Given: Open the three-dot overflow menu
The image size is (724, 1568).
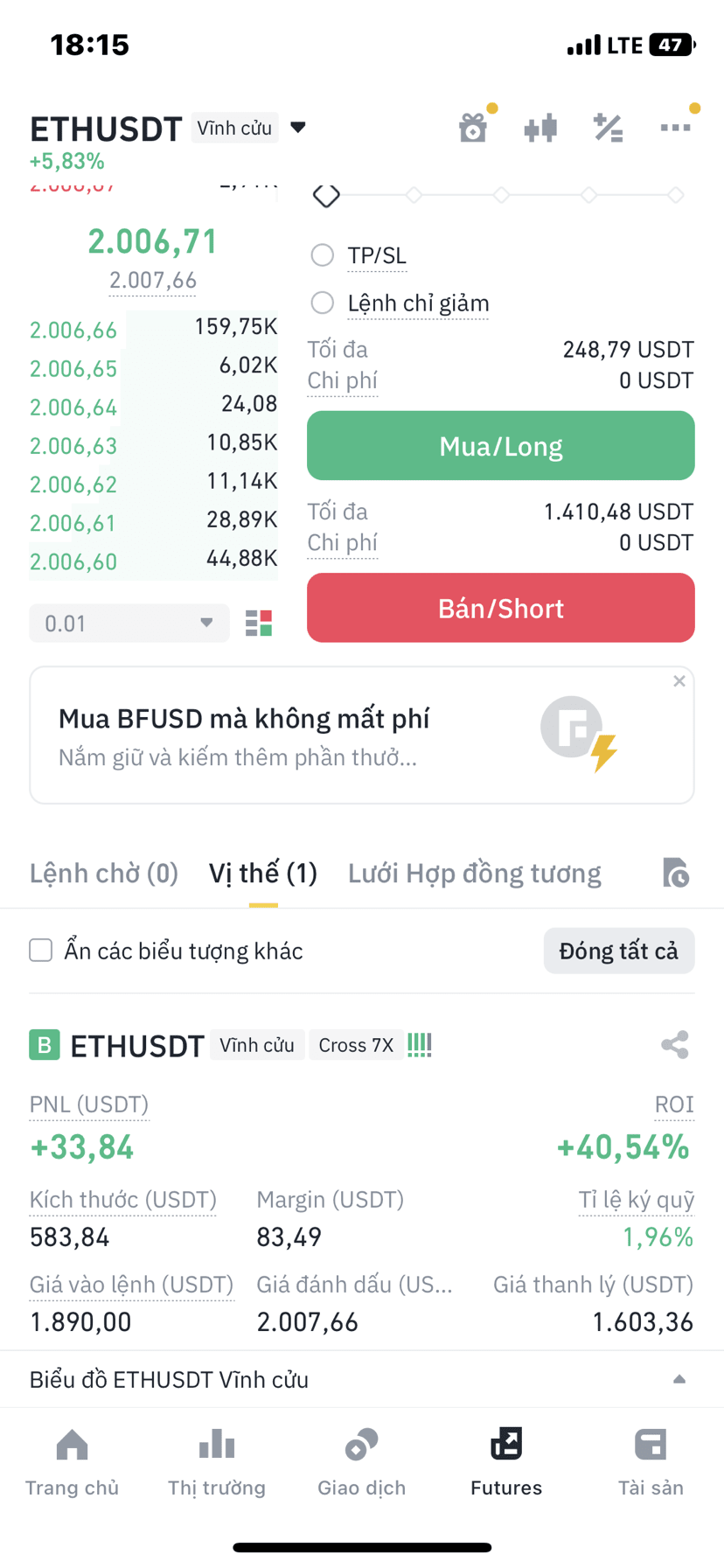Looking at the screenshot, I should (675, 128).
